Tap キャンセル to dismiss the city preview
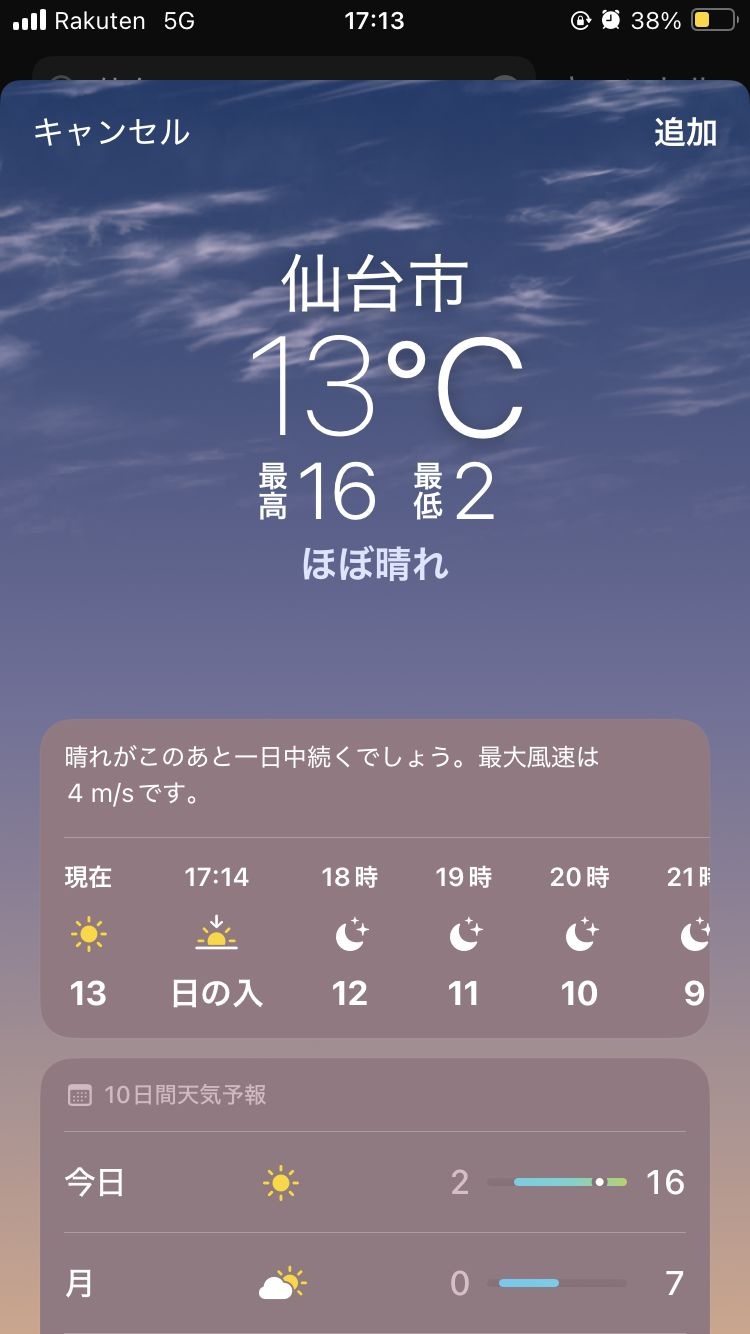The width and height of the screenshot is (750, 1334). point(111,132)
